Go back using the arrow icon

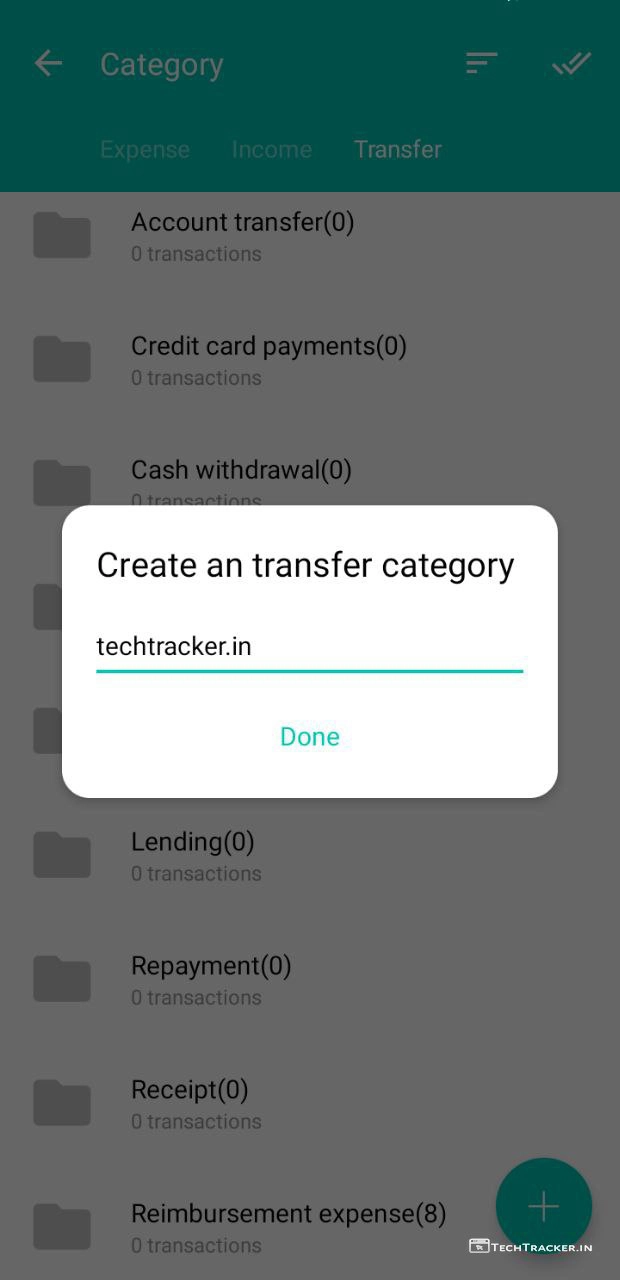coord(48,64)
